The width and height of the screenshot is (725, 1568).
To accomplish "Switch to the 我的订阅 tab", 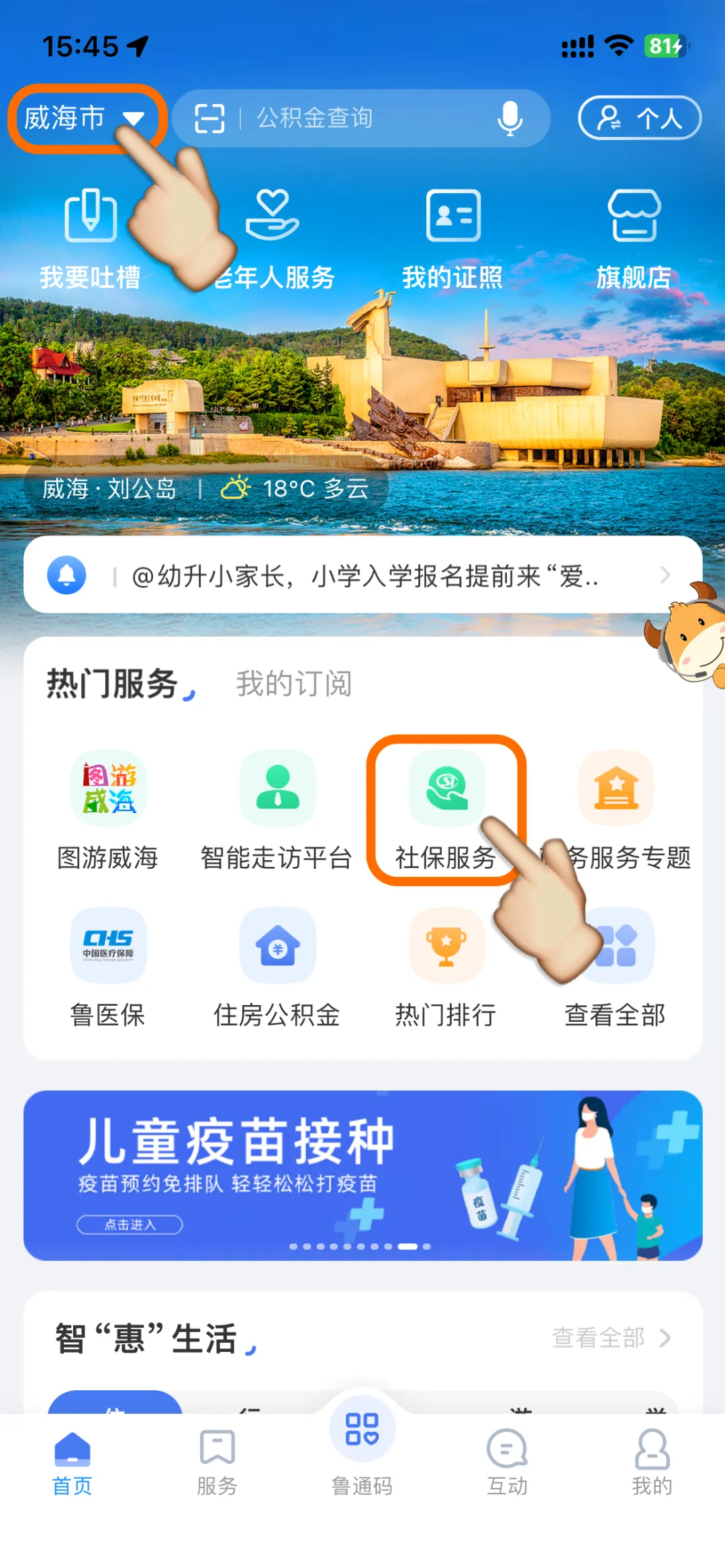I will 293,684.
